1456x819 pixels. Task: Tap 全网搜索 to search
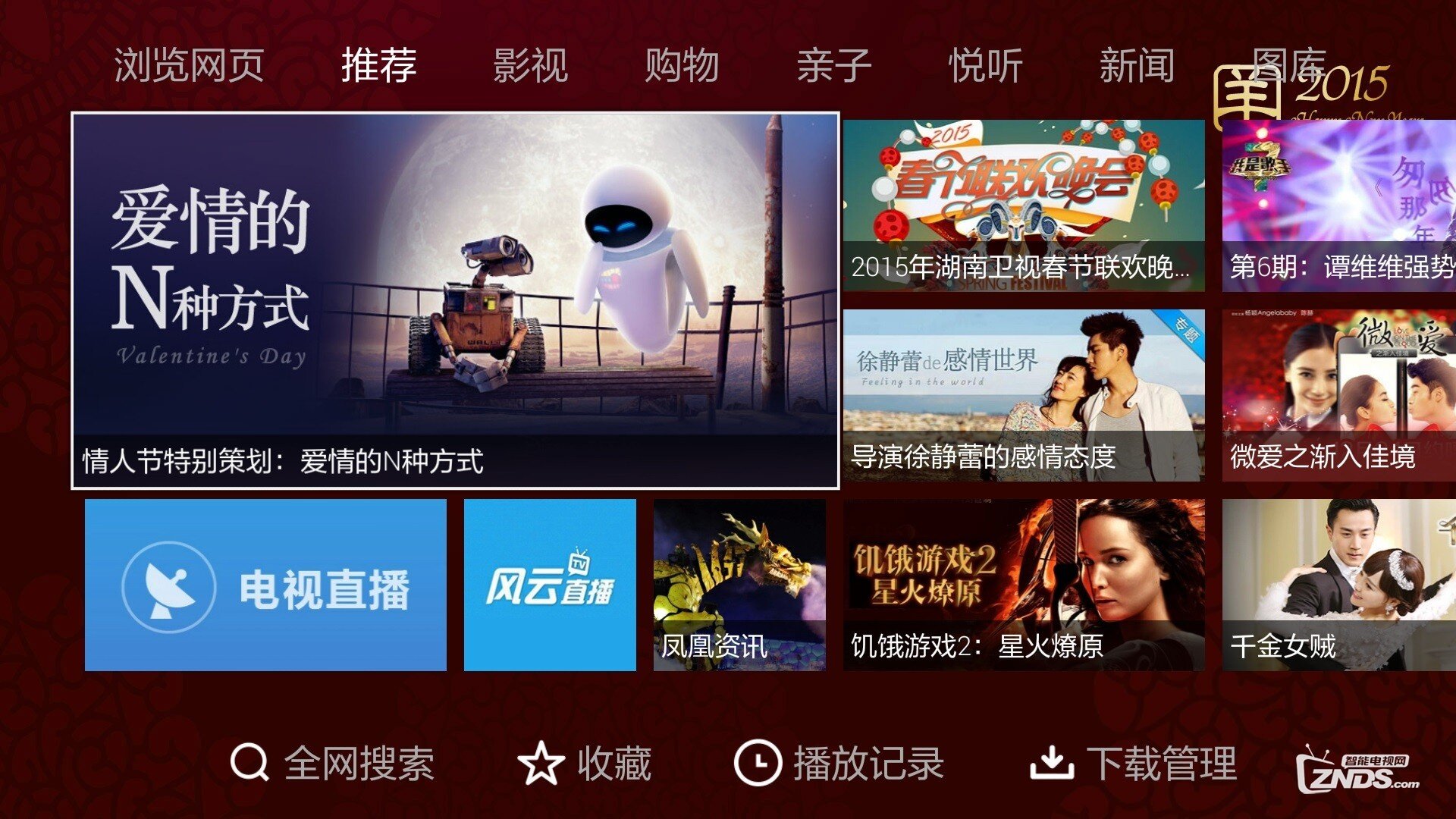click(332, 763)
